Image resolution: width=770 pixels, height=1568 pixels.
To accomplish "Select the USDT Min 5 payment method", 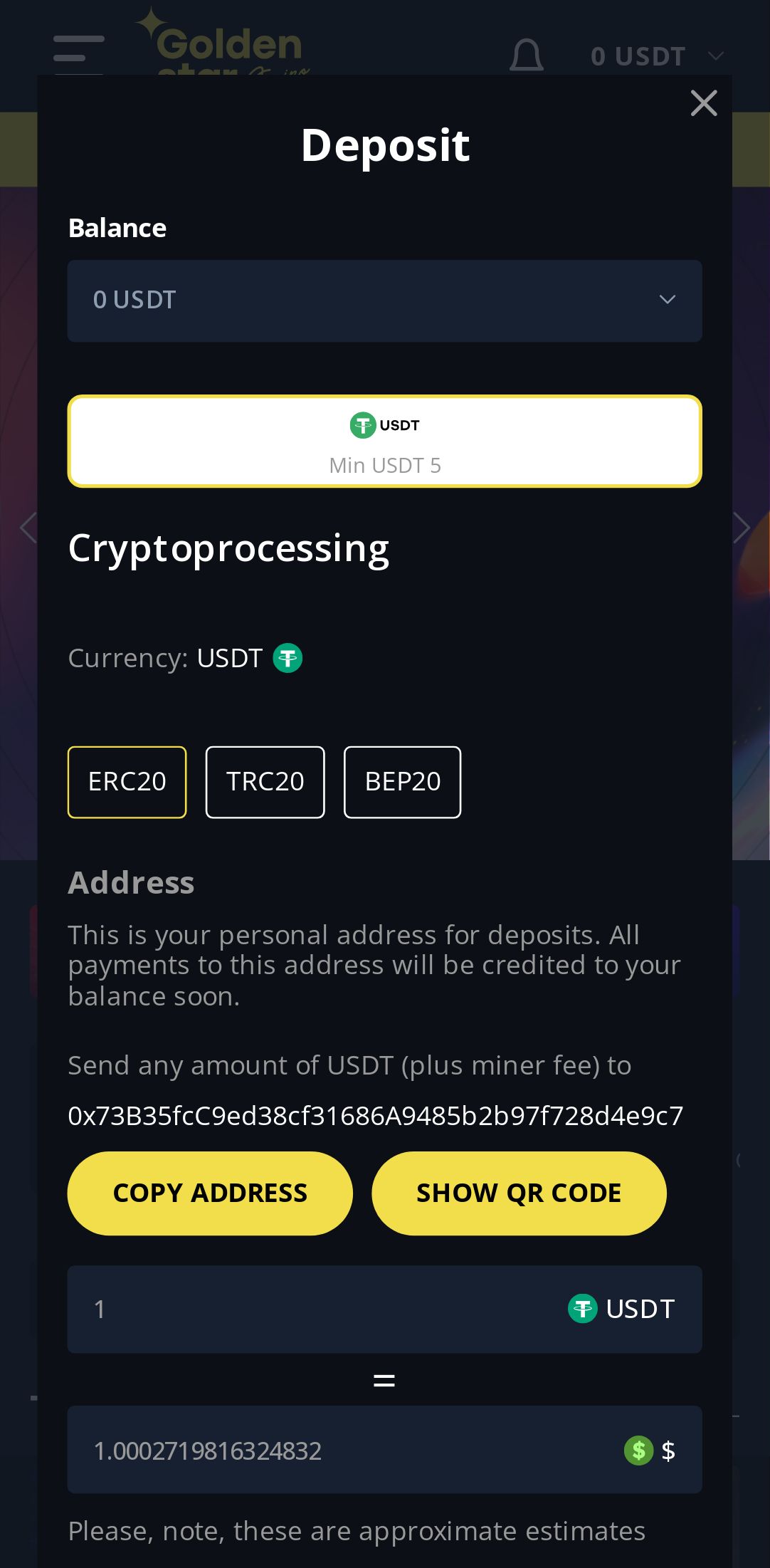I will [x=384, y=441].
